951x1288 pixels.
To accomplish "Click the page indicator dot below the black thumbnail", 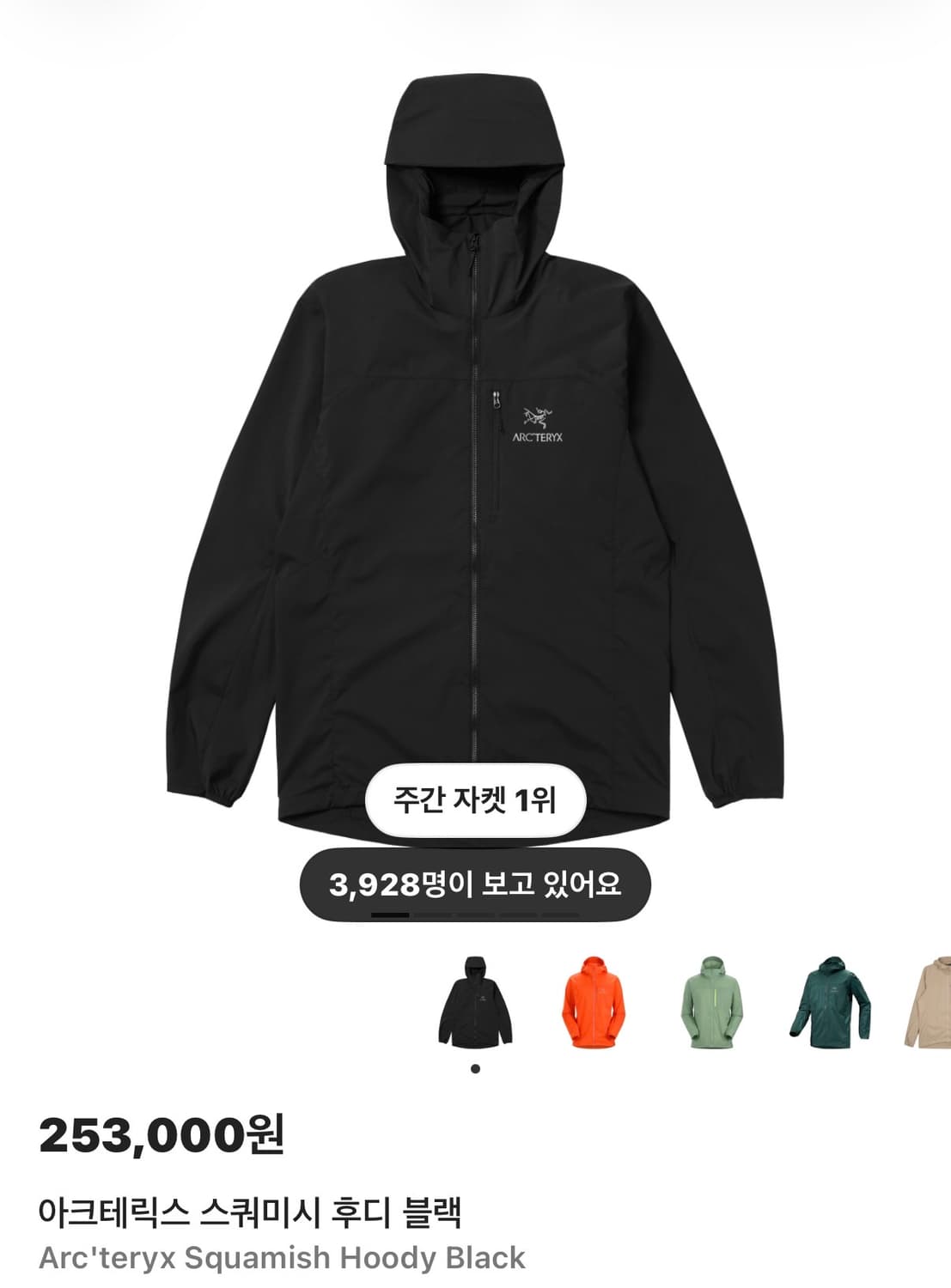I will pyautogui.click(x=473, y=1066).
